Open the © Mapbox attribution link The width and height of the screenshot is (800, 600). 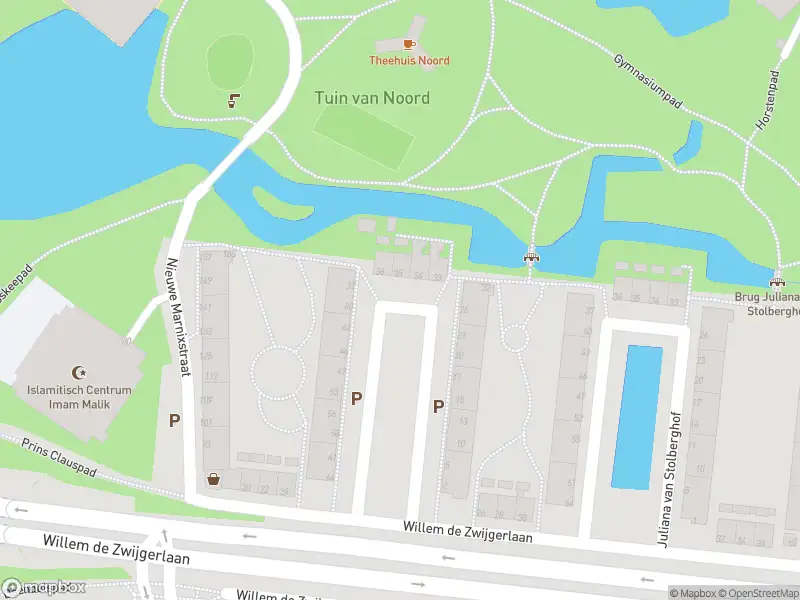(693, 593)
